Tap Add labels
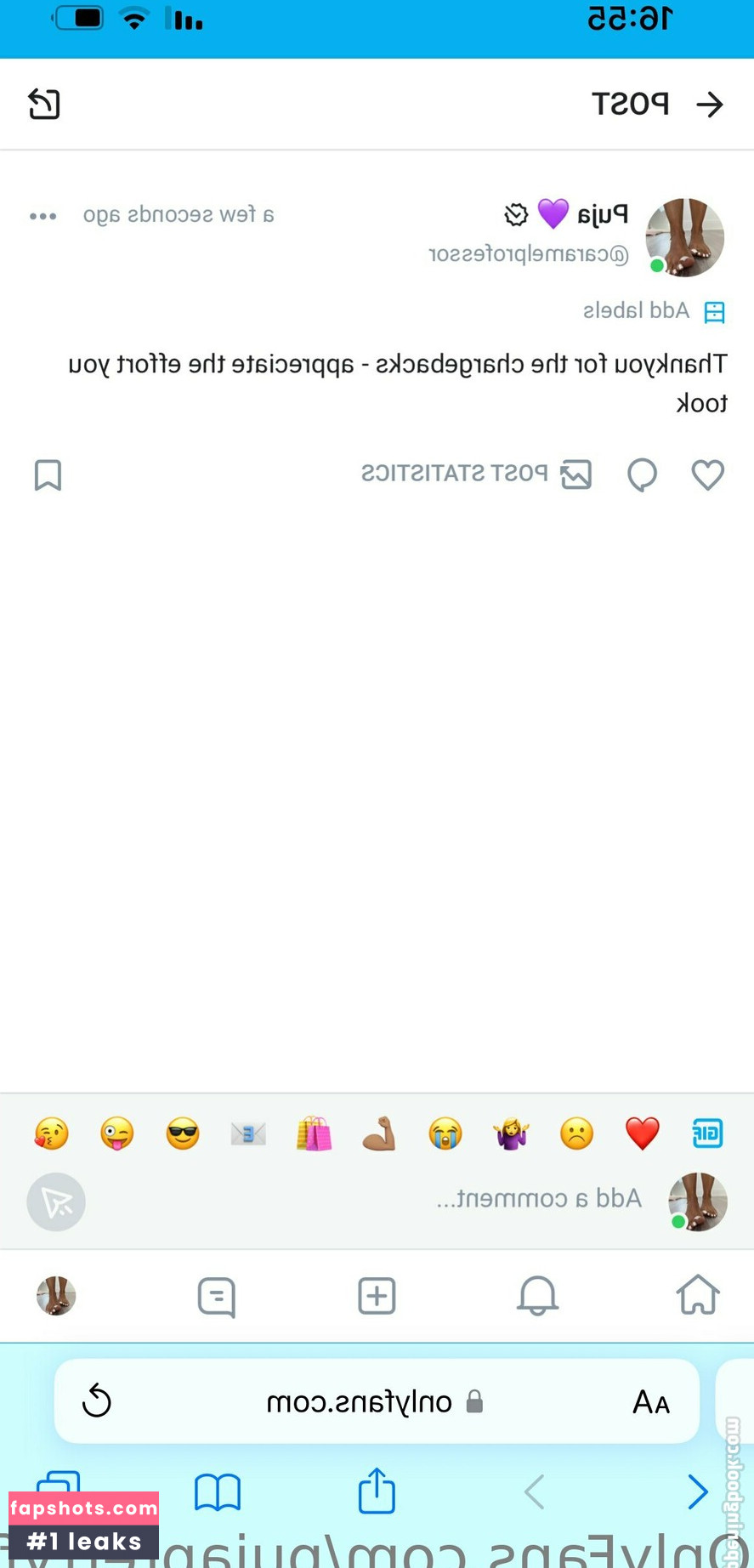The width and height of the screenshot is (754, 1568). (654, 311)
